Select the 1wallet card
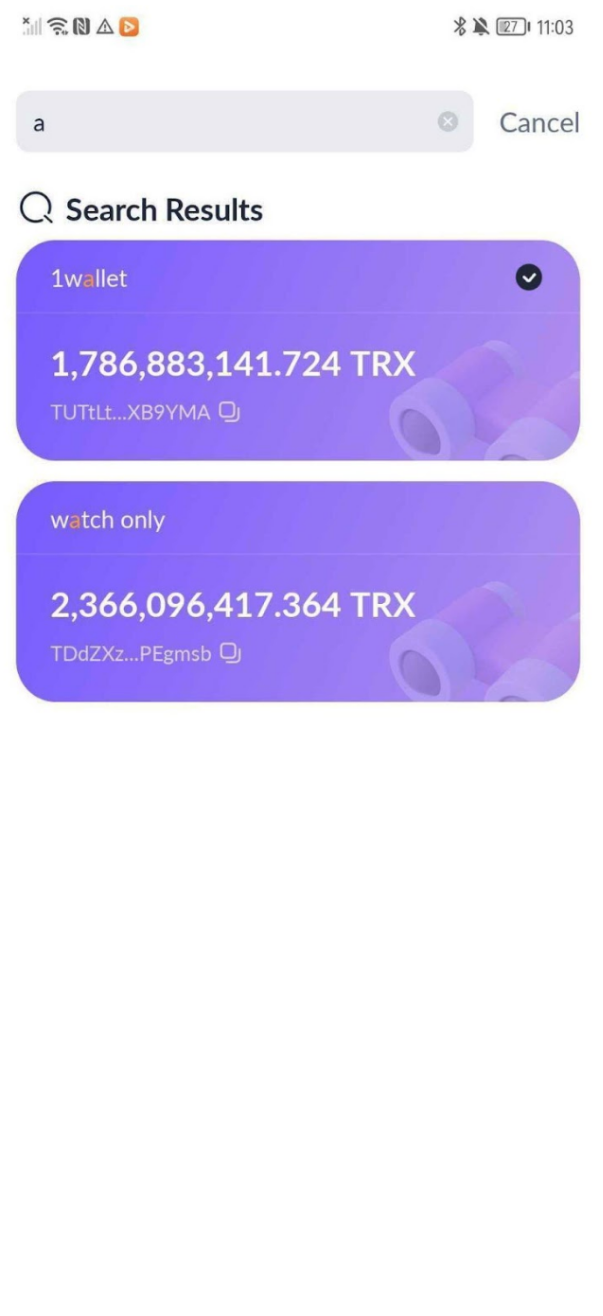The image size is (603, 1316). pyautogui.click(x=297, y=350)
